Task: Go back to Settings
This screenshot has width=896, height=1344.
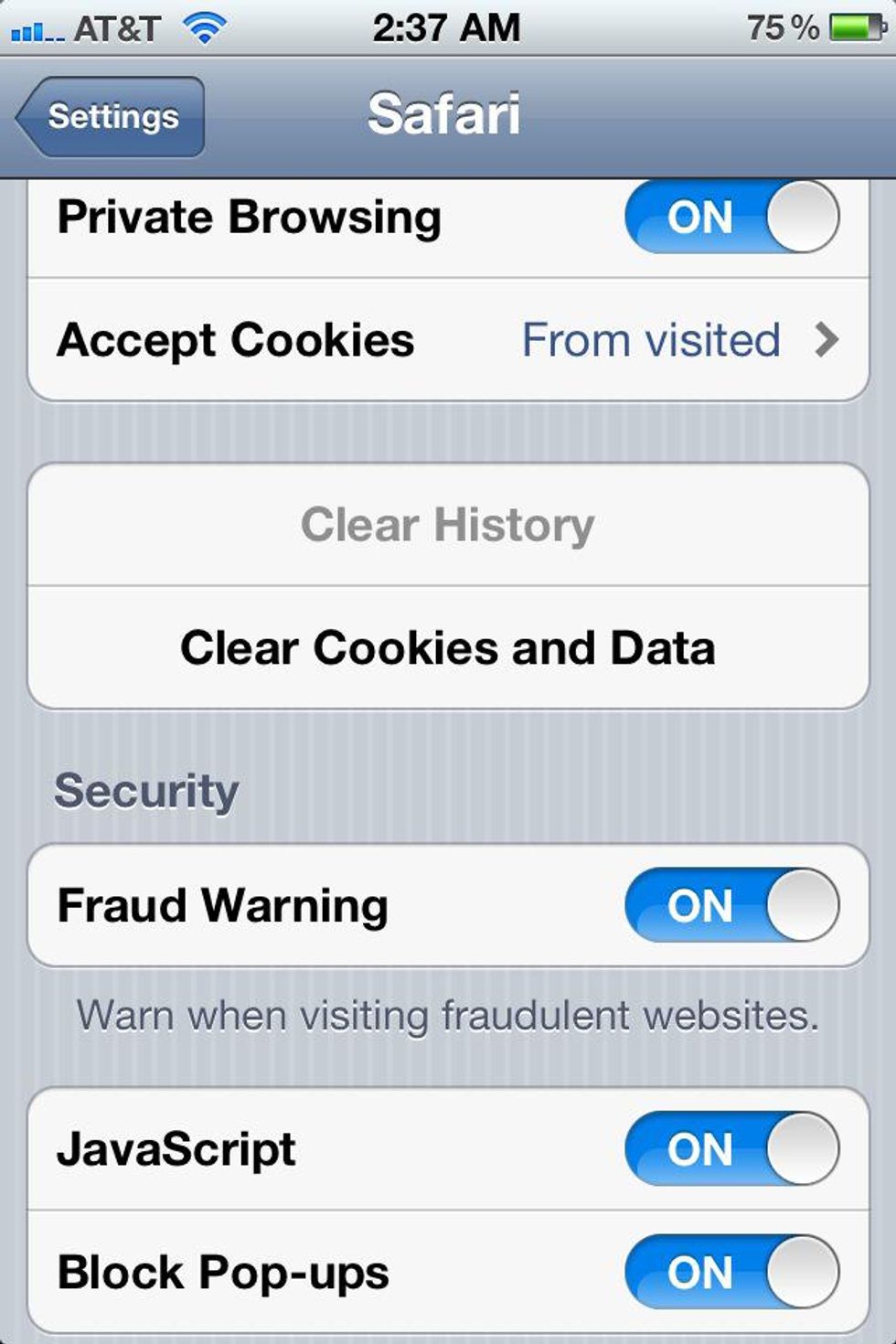Action: (x=112, y=117)
